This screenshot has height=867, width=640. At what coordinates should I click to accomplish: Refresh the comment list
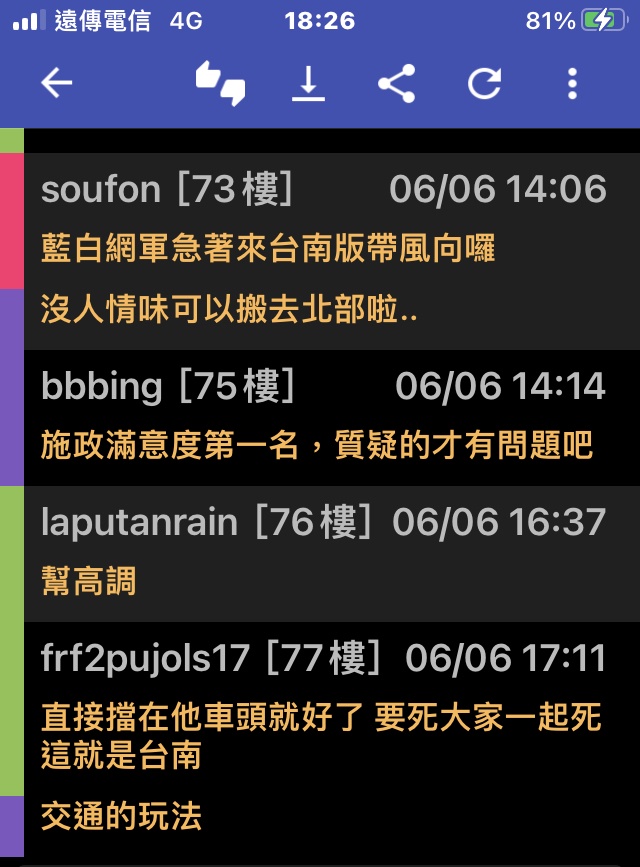tap(484, 84)
